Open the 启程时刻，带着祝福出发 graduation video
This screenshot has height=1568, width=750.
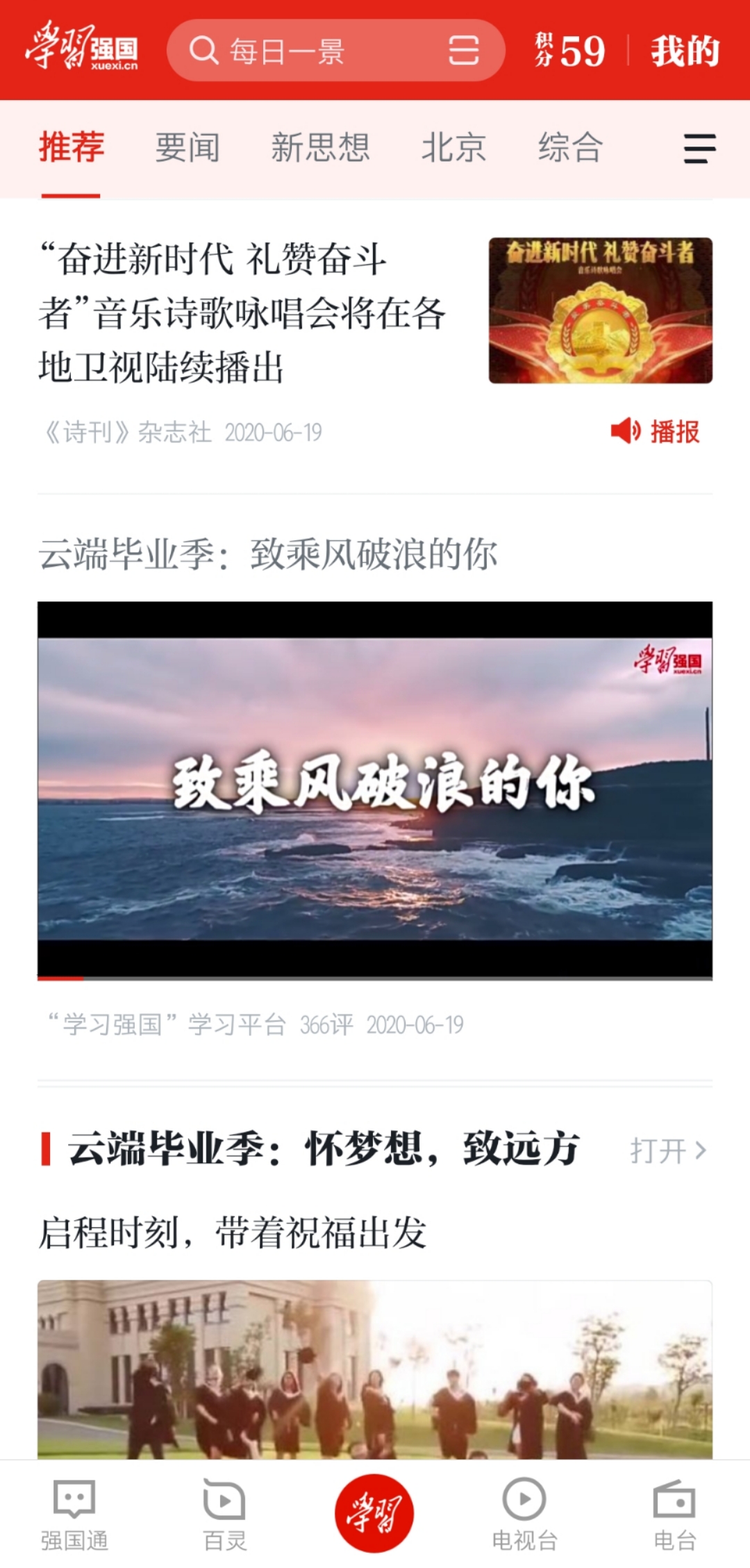click(375, 1368)
